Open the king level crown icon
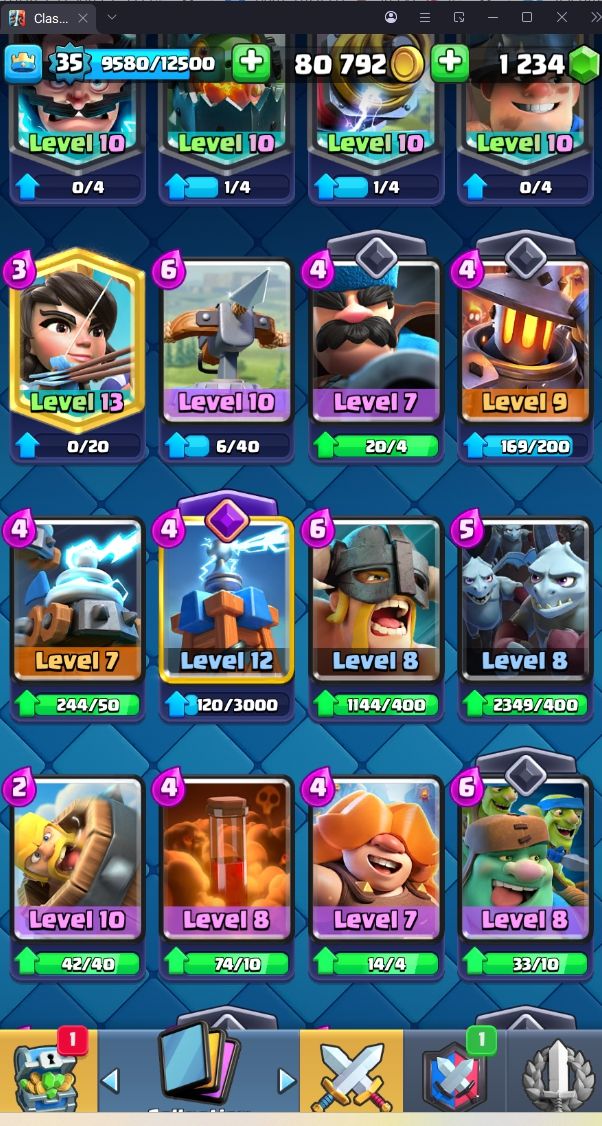Image resolution: width=602 pixels, height=1126 pixels. click(23, 63)
